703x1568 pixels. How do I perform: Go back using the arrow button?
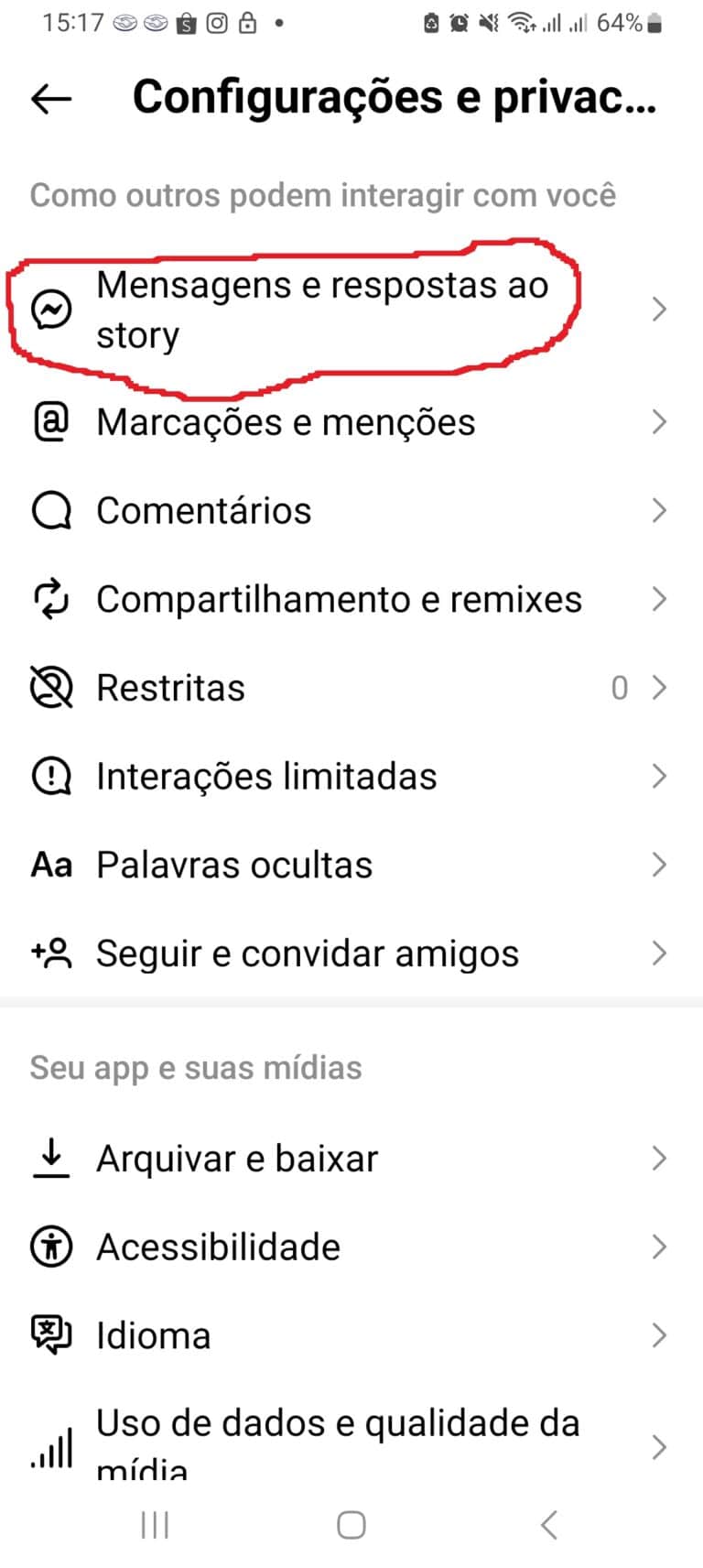50,98
